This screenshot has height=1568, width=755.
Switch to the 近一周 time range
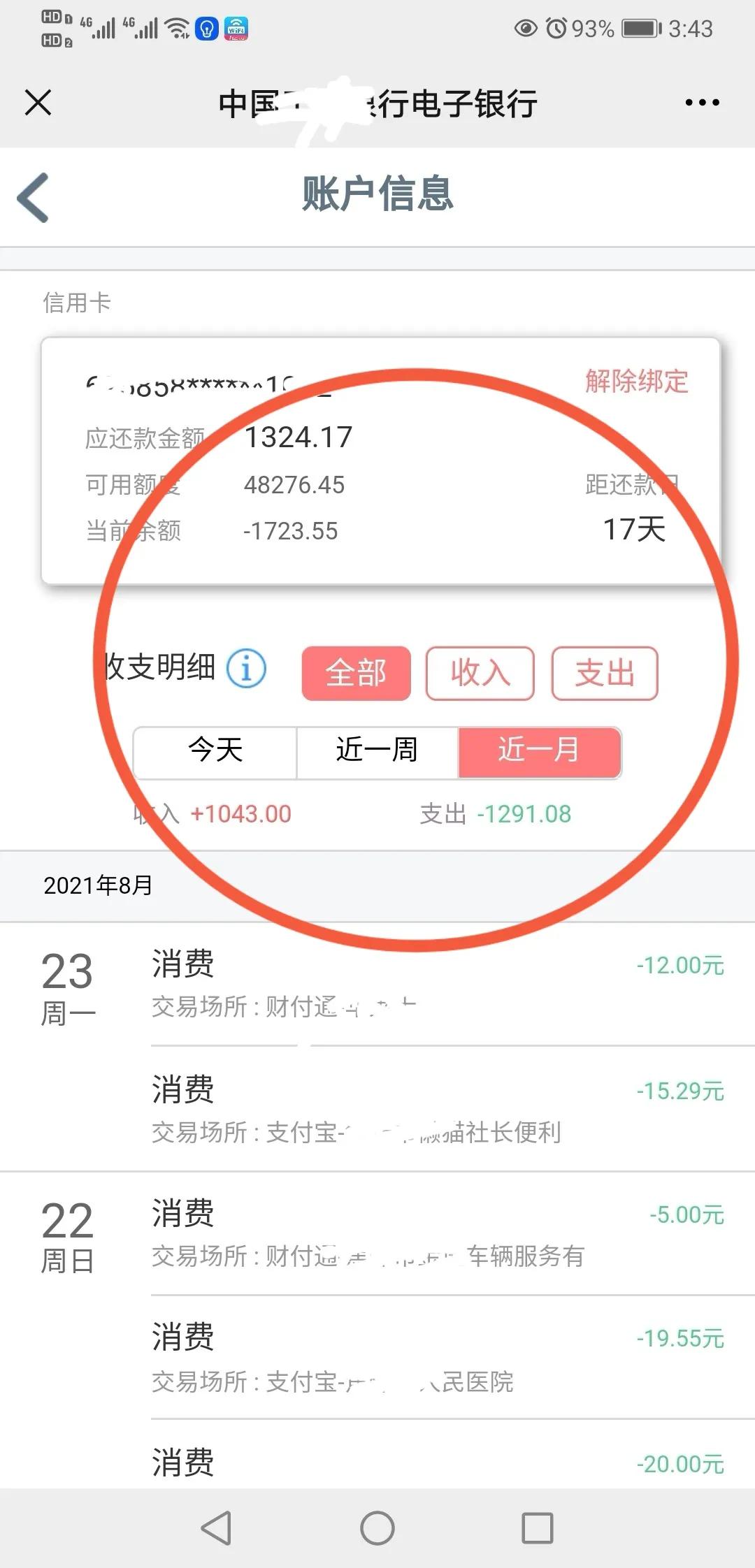(376, 751)
